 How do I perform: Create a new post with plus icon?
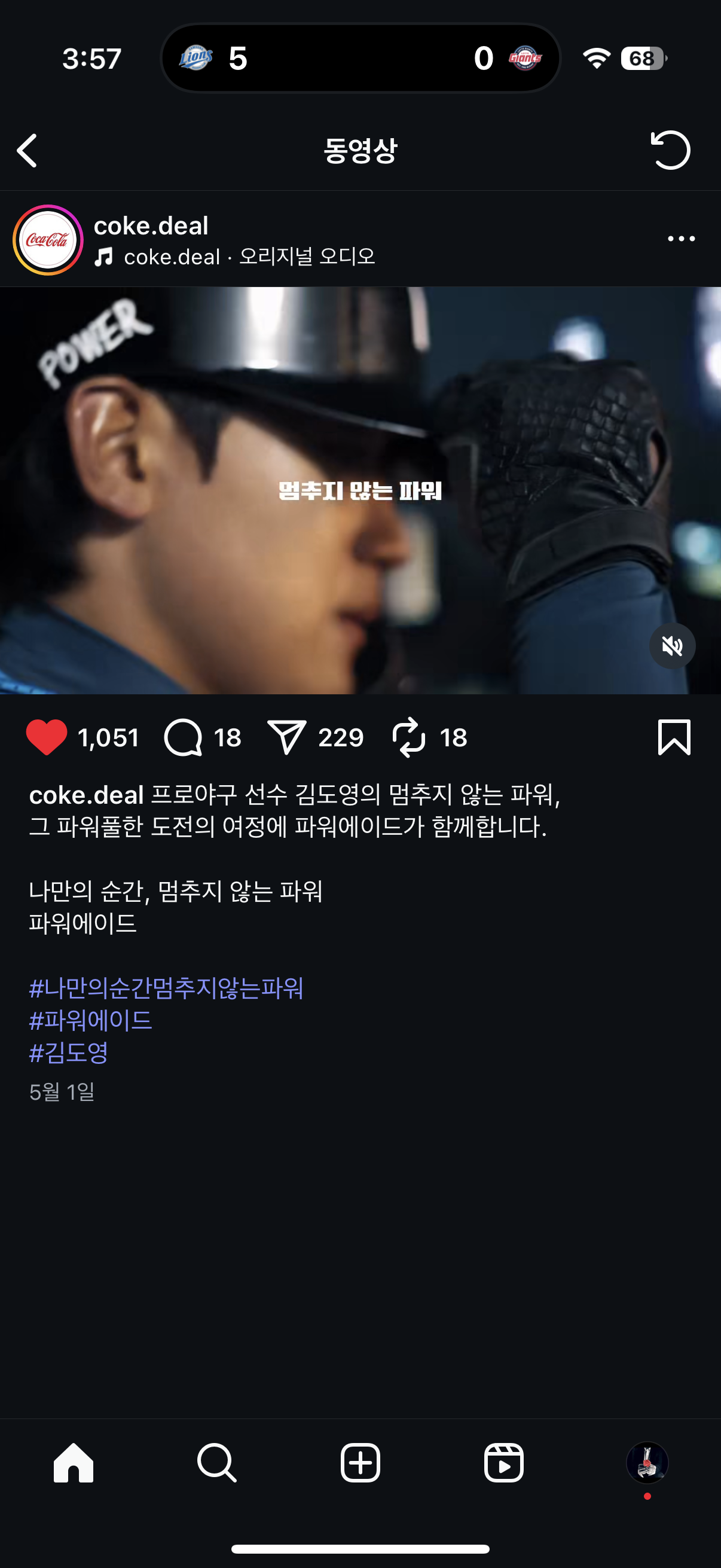coord(360,1462)
